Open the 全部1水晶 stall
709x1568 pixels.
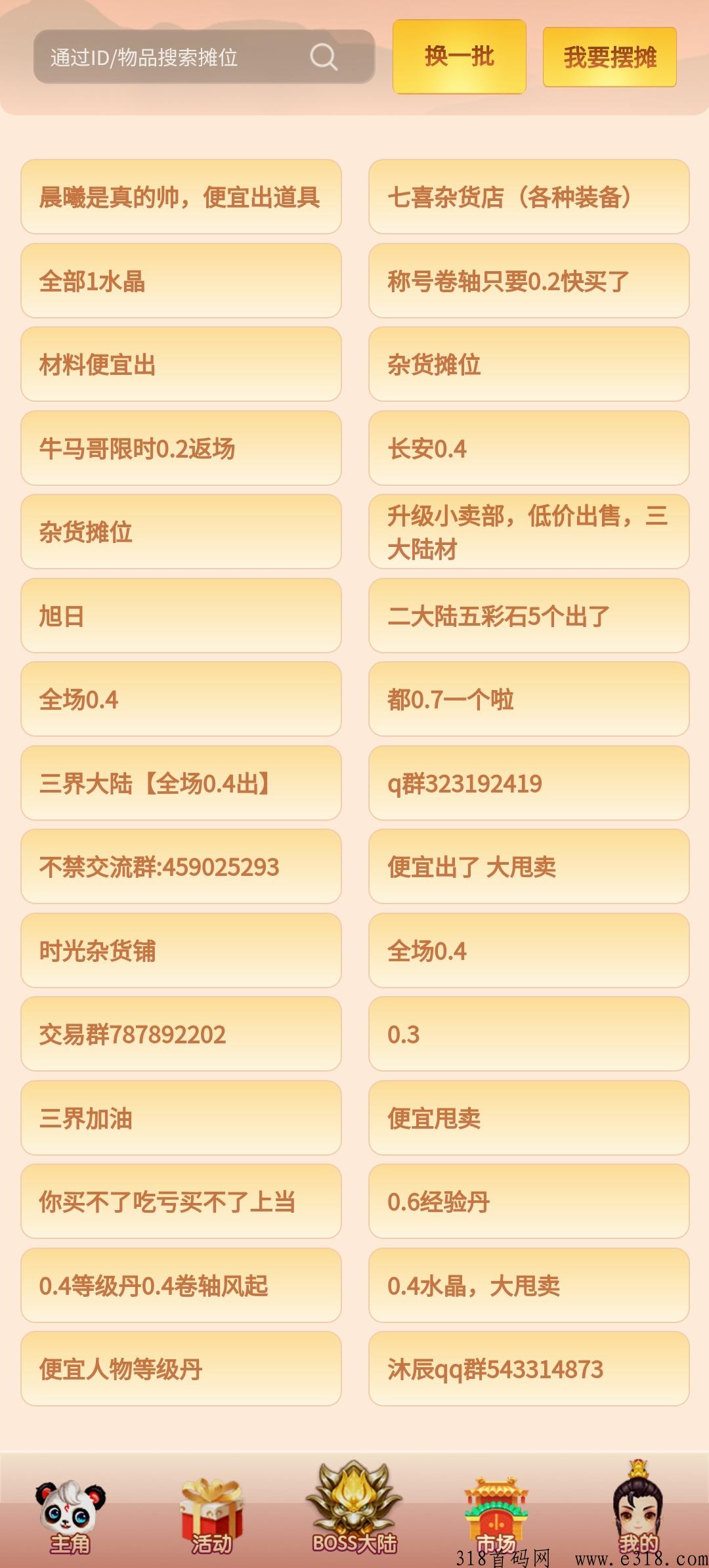coord(181,281)
